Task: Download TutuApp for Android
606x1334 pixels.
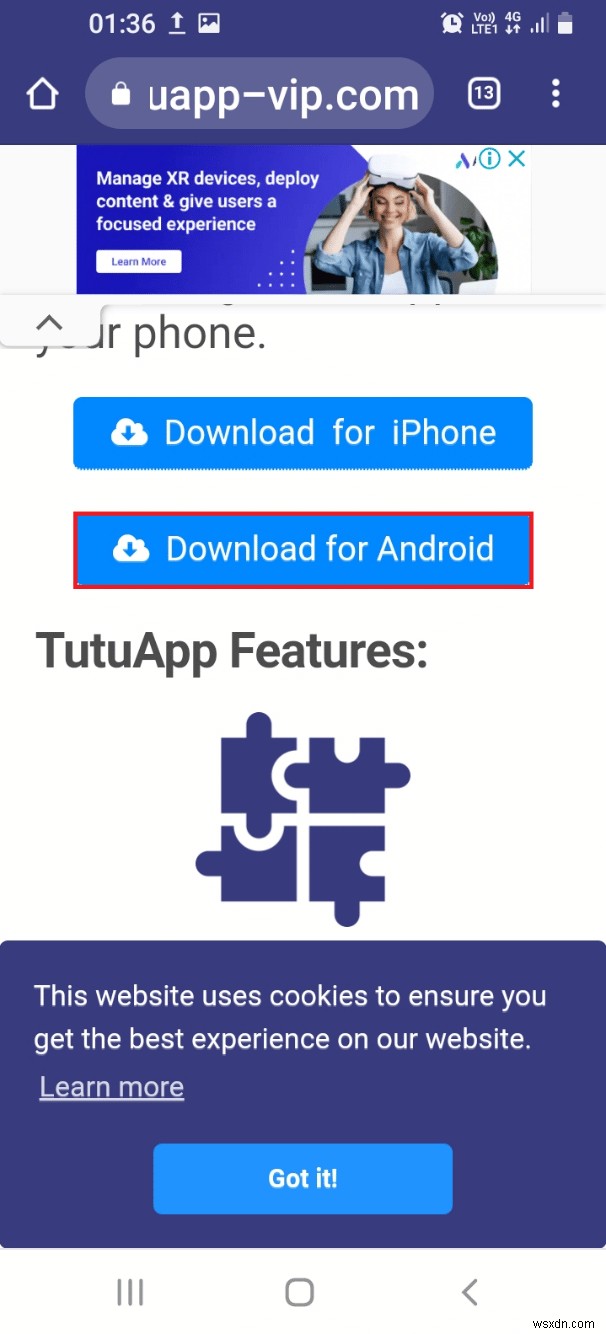Action: click(x=302, y=549)
